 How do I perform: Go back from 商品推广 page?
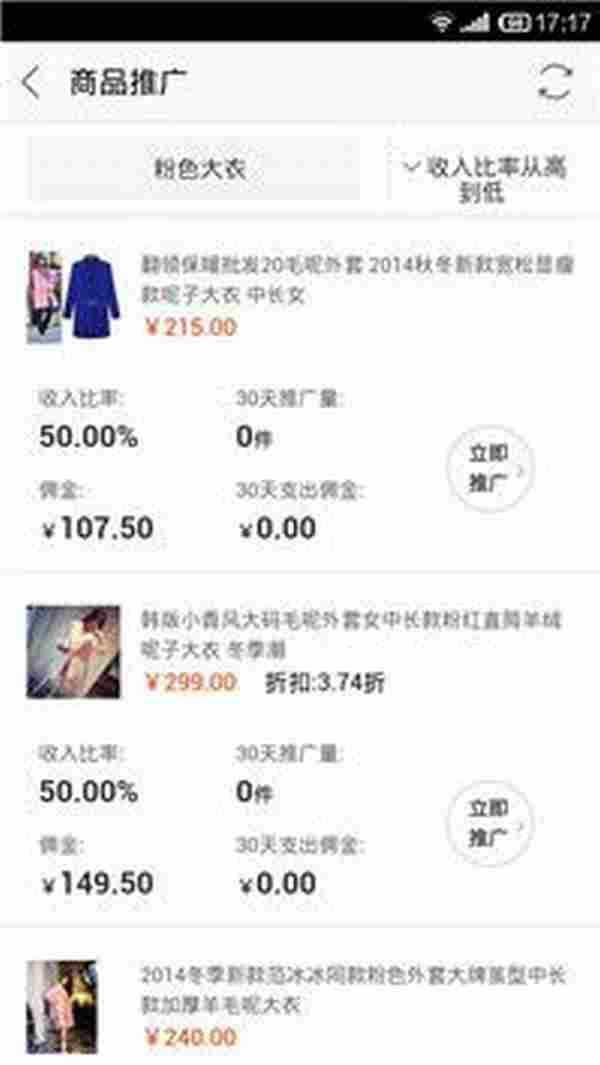click(32, 83)
